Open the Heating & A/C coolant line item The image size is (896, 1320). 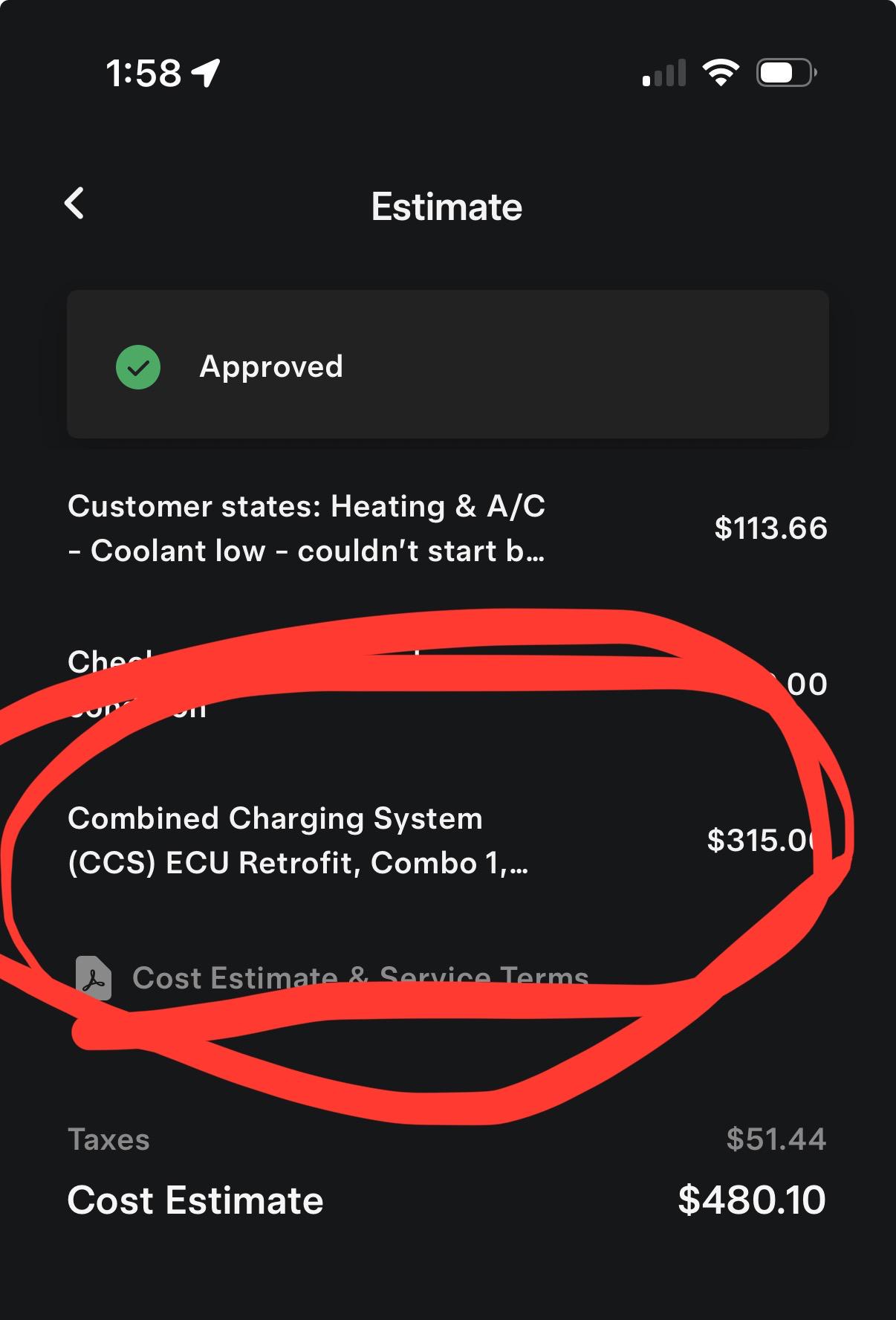(305, 528)
